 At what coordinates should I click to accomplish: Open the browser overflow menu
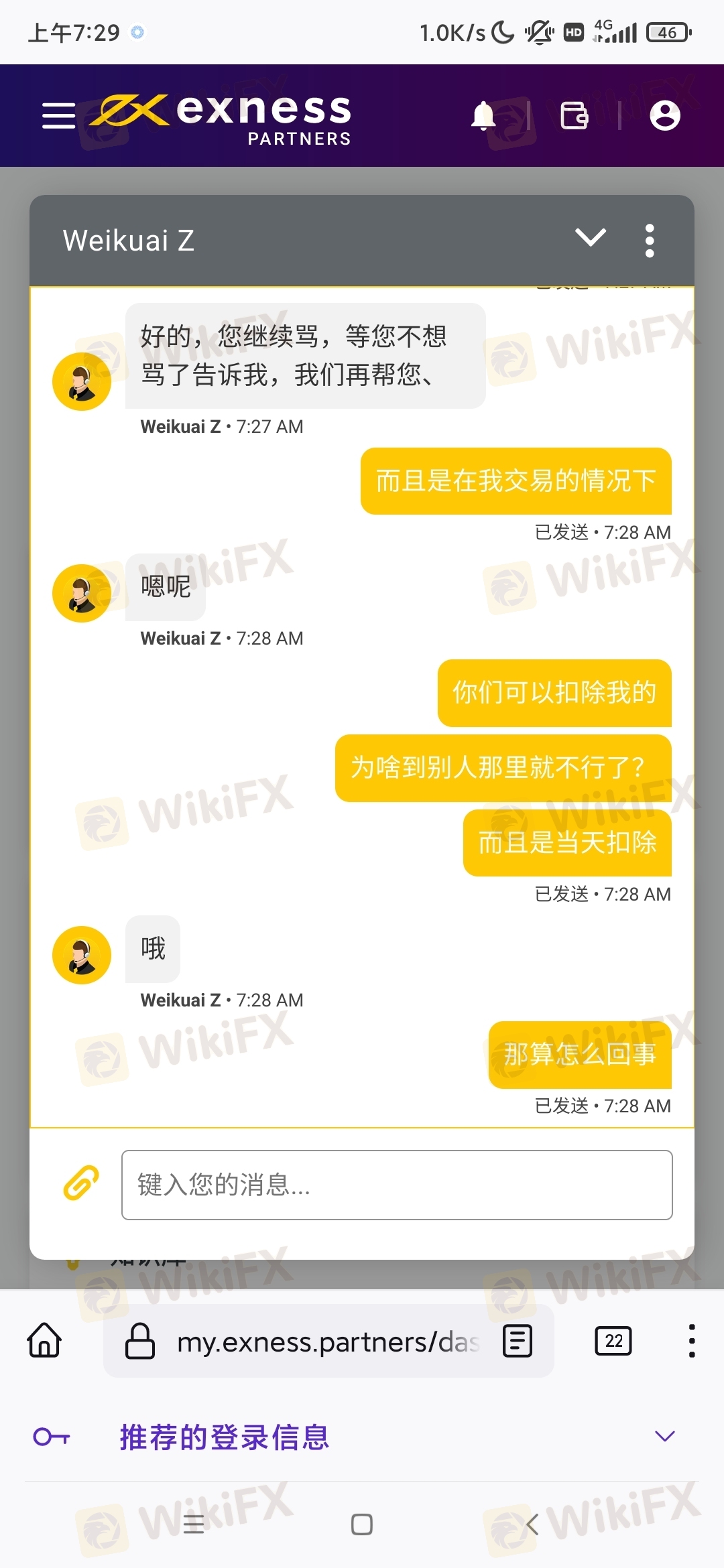[692, 1341]
